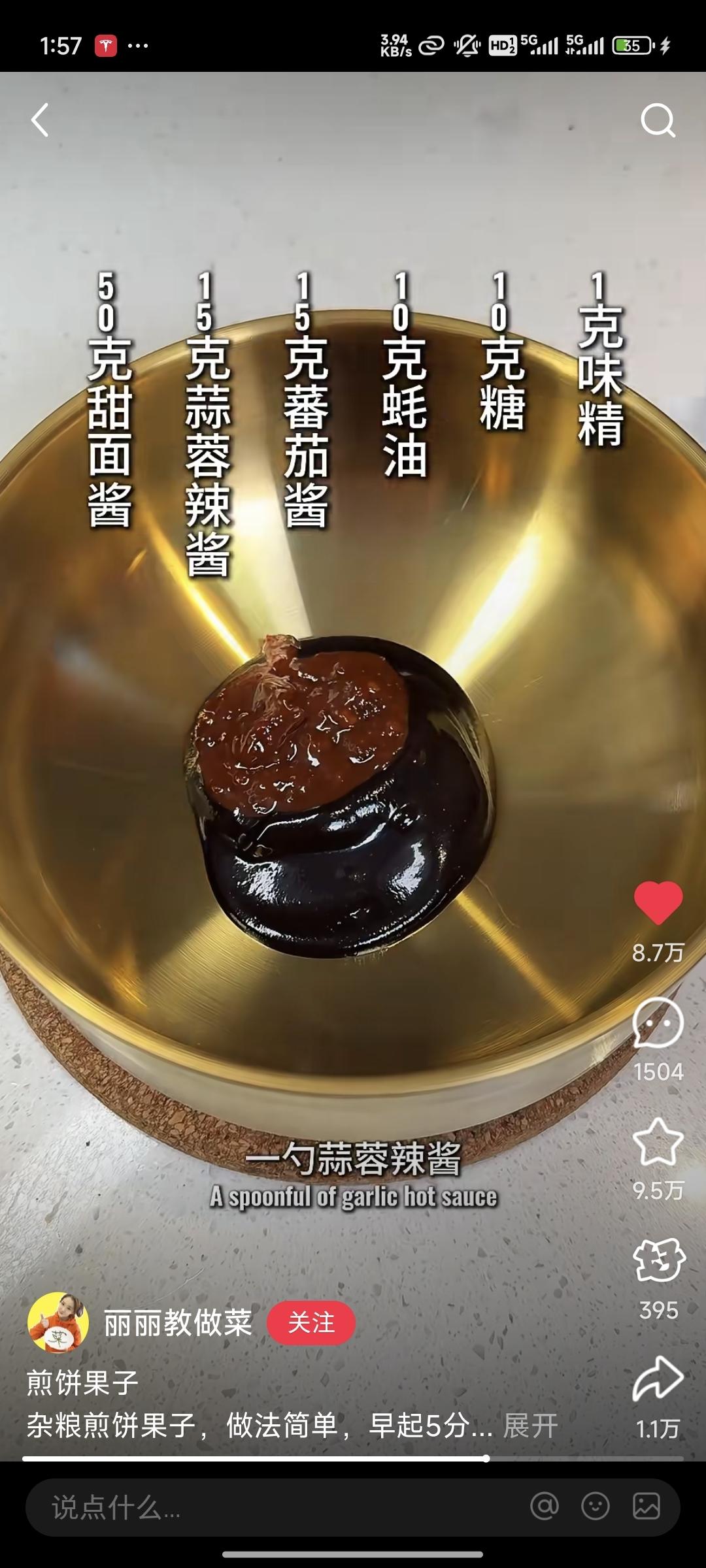Go back using the top-left arrow
Screen dimensions: 706x1568
click(41, 120)
